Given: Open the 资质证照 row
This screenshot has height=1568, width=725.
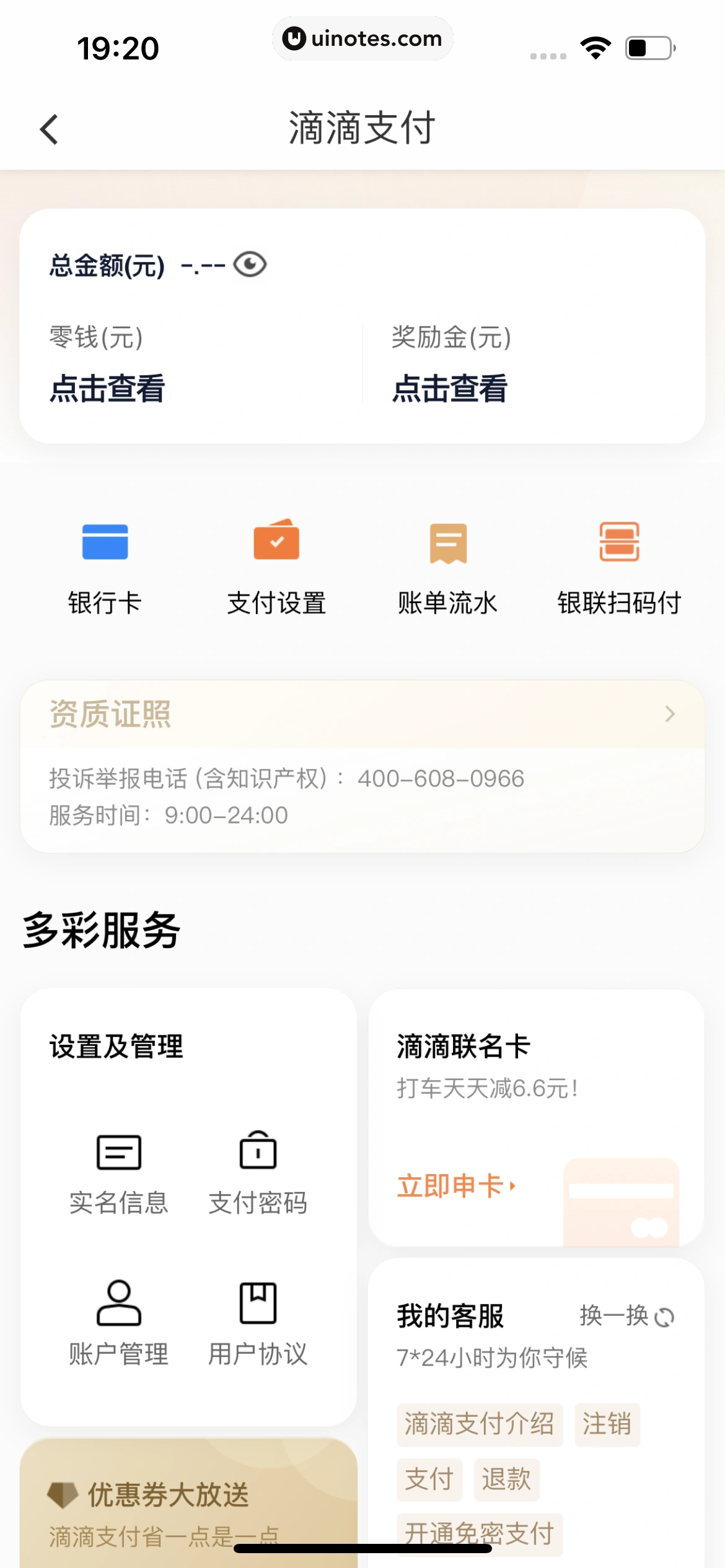Looking at the screenshot, I should [362, 714].
